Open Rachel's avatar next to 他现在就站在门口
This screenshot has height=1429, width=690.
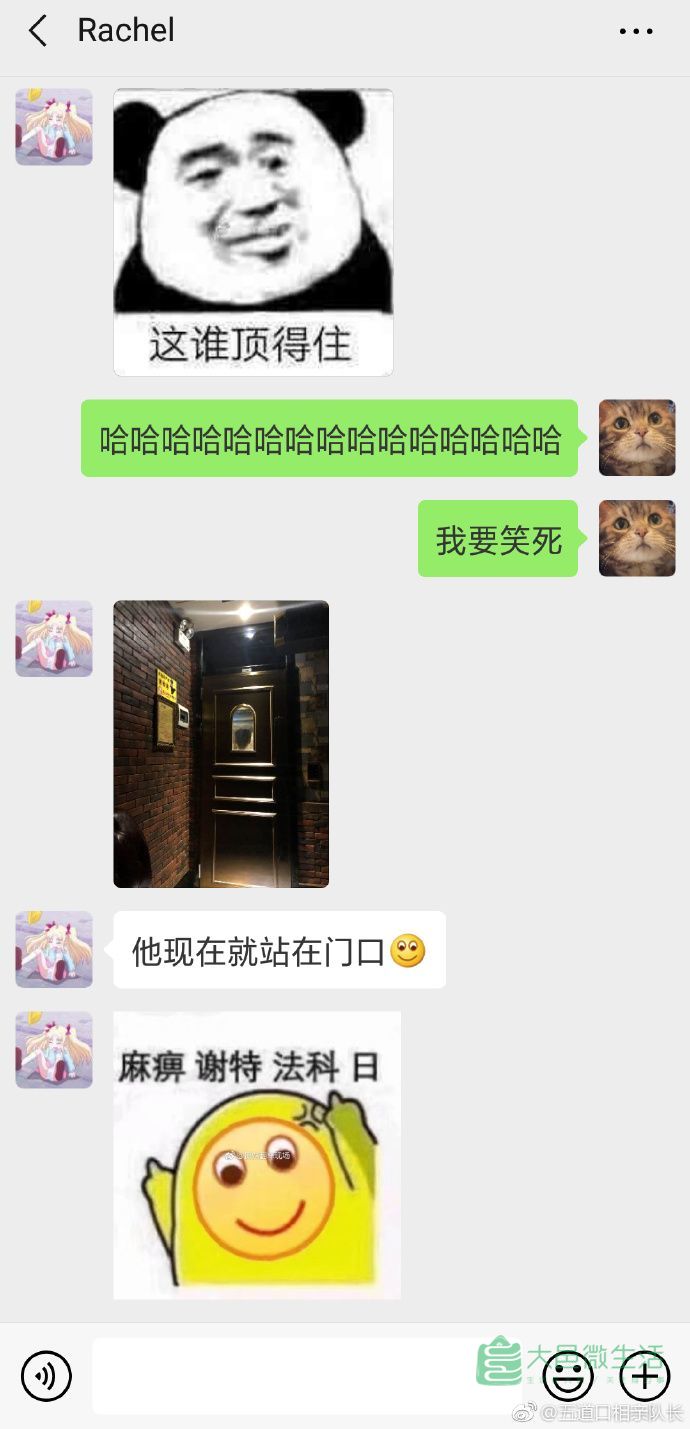point(54,949)
